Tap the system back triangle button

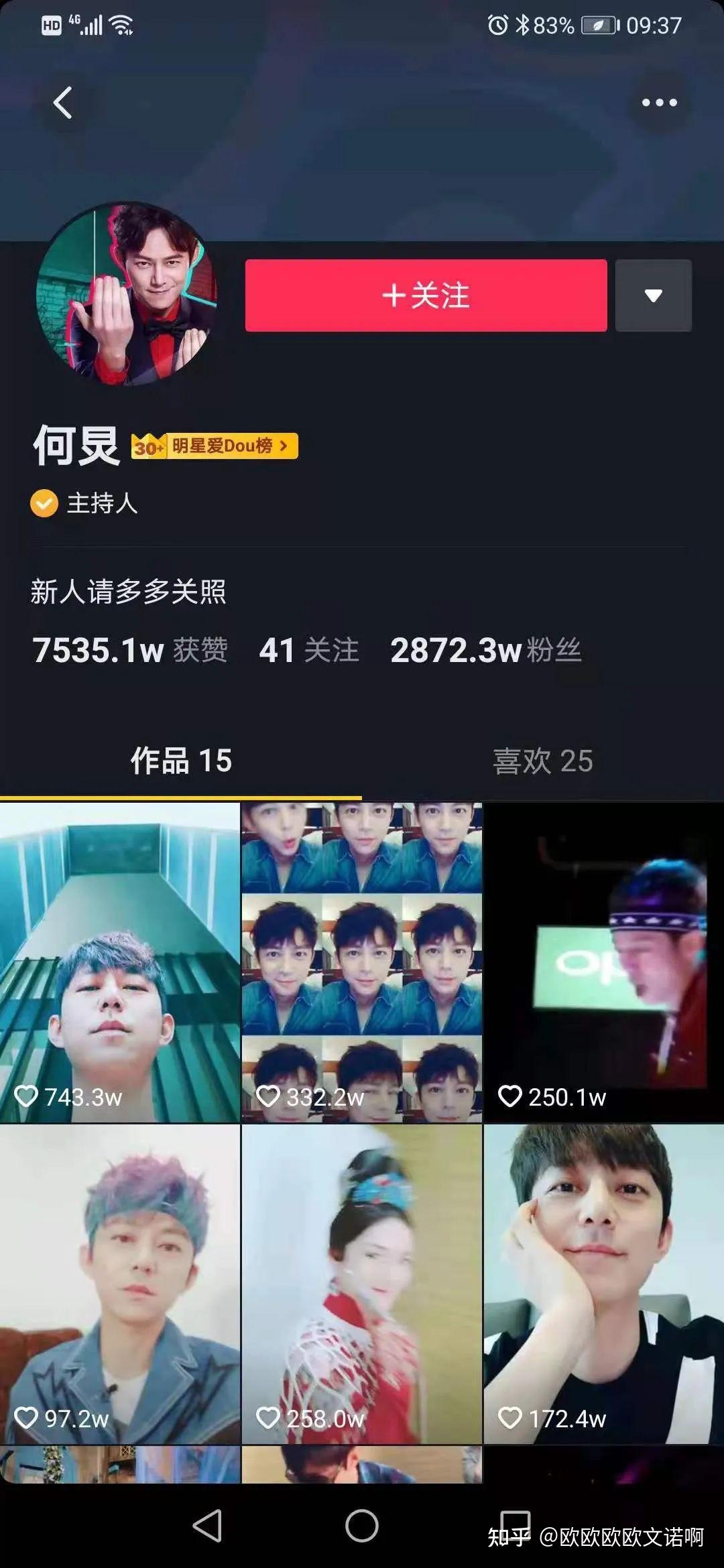pyautogui.click(x=207, y=1526)
